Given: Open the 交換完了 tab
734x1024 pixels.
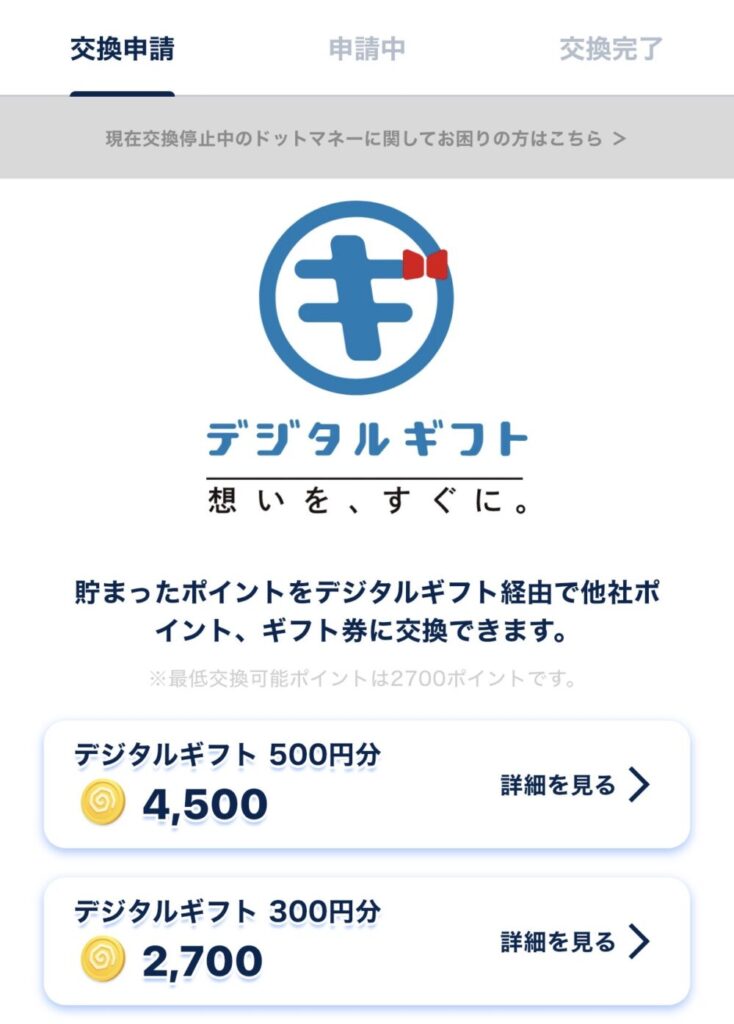Looking at the screenshot, I should click(611, 49).
